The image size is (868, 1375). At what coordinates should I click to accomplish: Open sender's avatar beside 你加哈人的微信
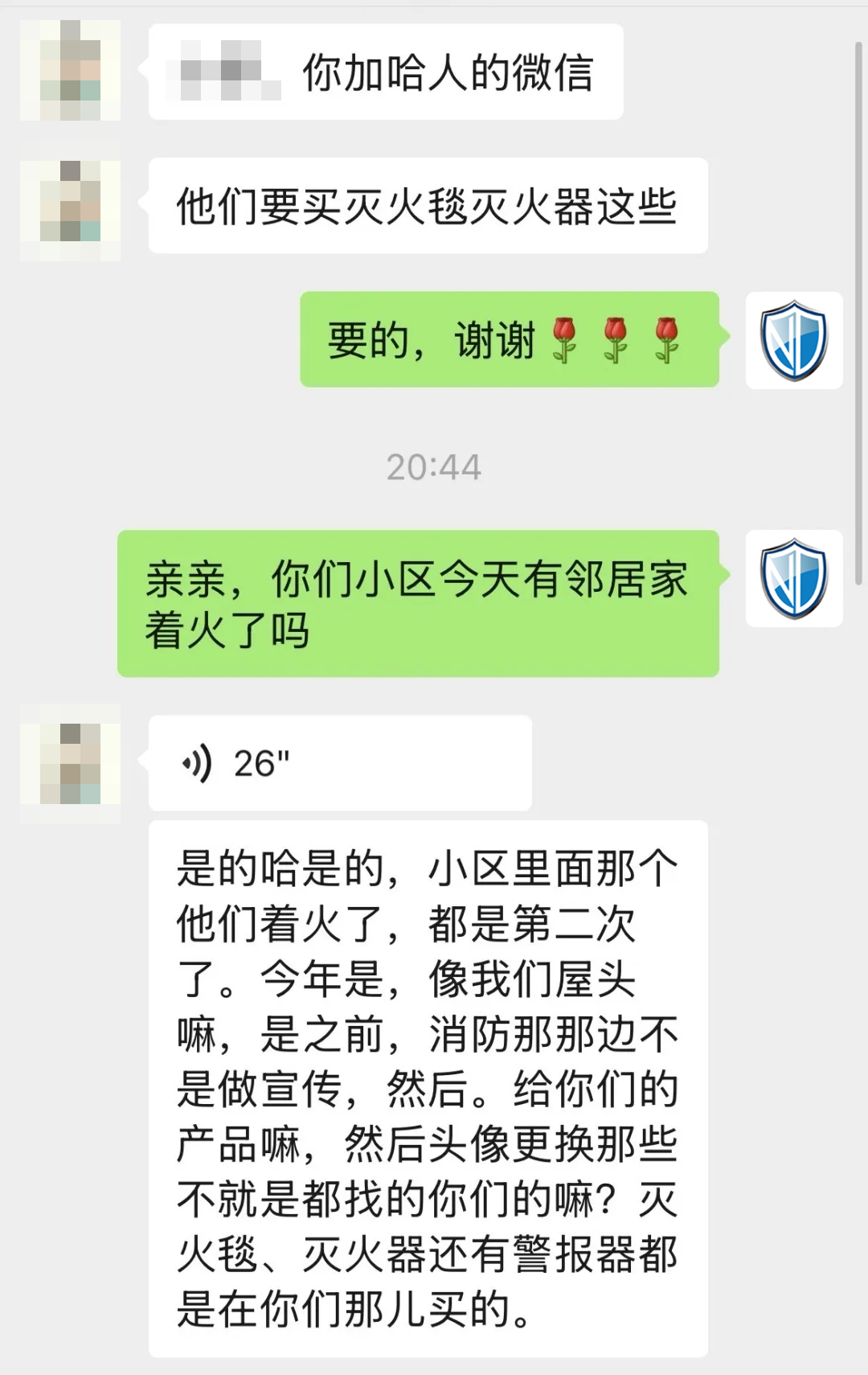click(x=71, y=71)
